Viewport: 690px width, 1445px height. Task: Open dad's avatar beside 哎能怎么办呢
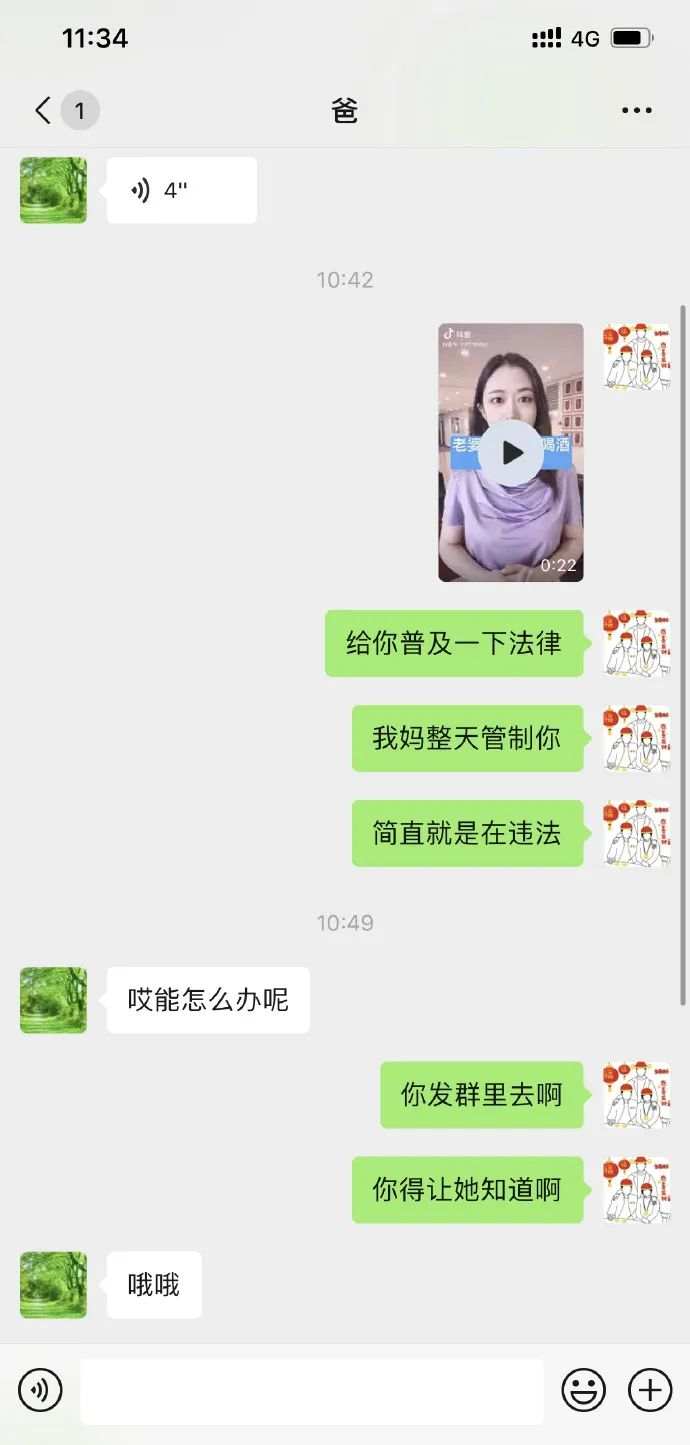(53, 1000)
